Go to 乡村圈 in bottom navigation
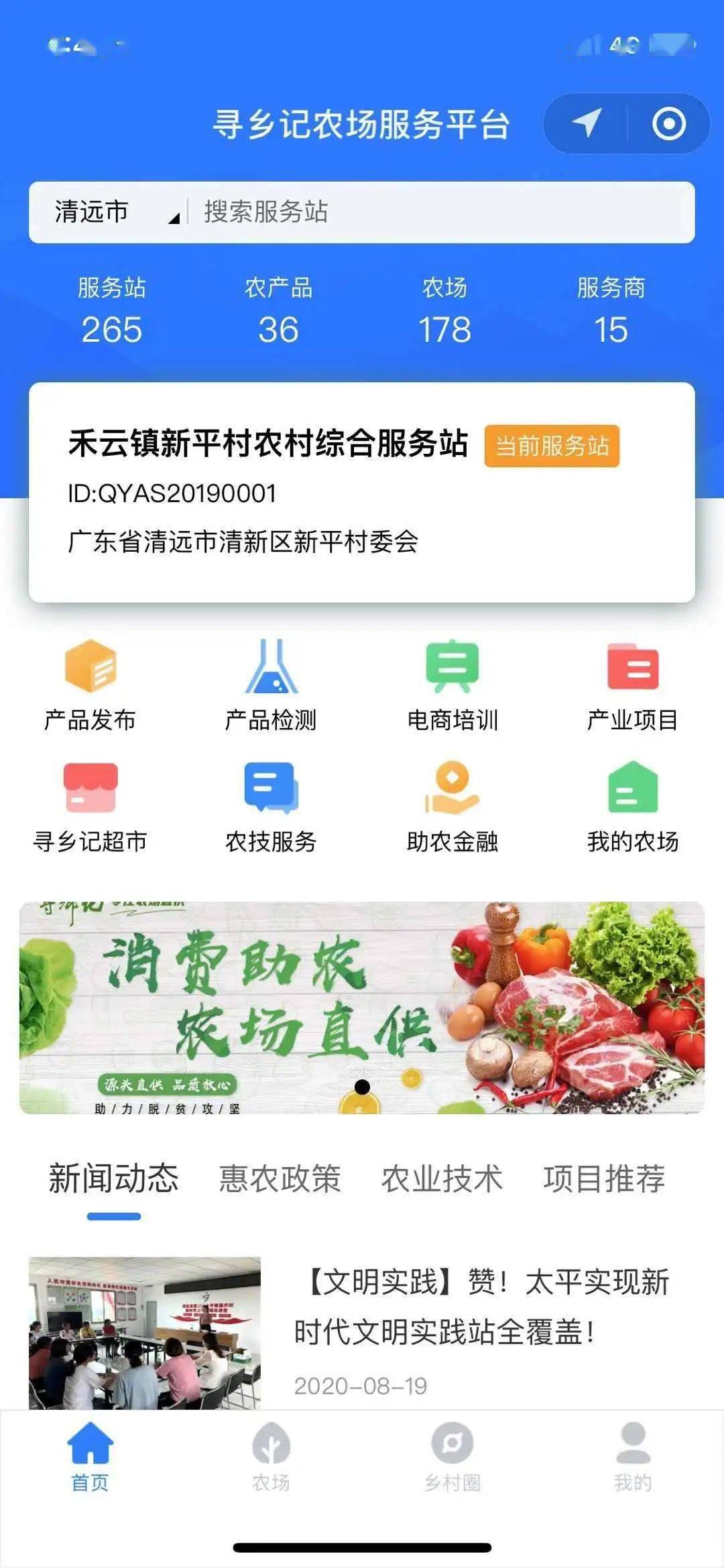This screenshot has height=1568, width=724. pos(452,1456)
